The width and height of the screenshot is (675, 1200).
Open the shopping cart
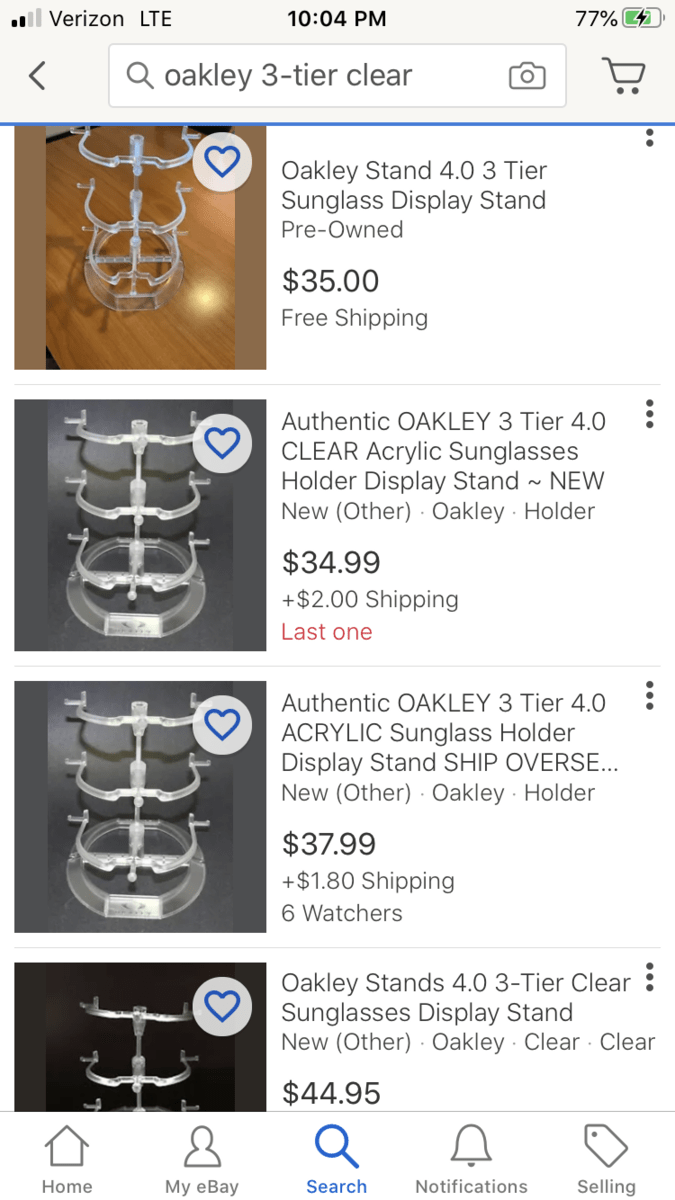pyautogui.click(x=624, y=76)
